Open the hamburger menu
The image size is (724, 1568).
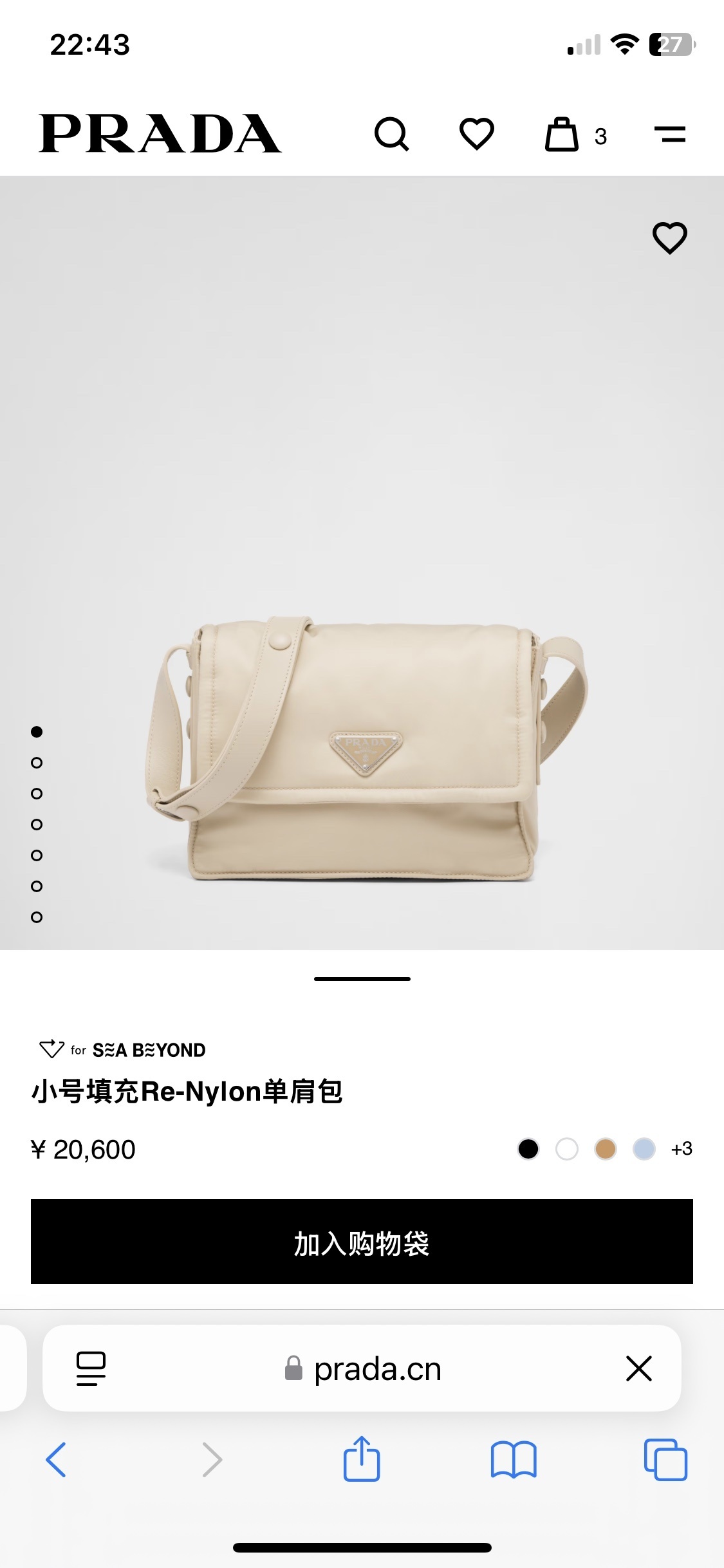pos(669,135)
